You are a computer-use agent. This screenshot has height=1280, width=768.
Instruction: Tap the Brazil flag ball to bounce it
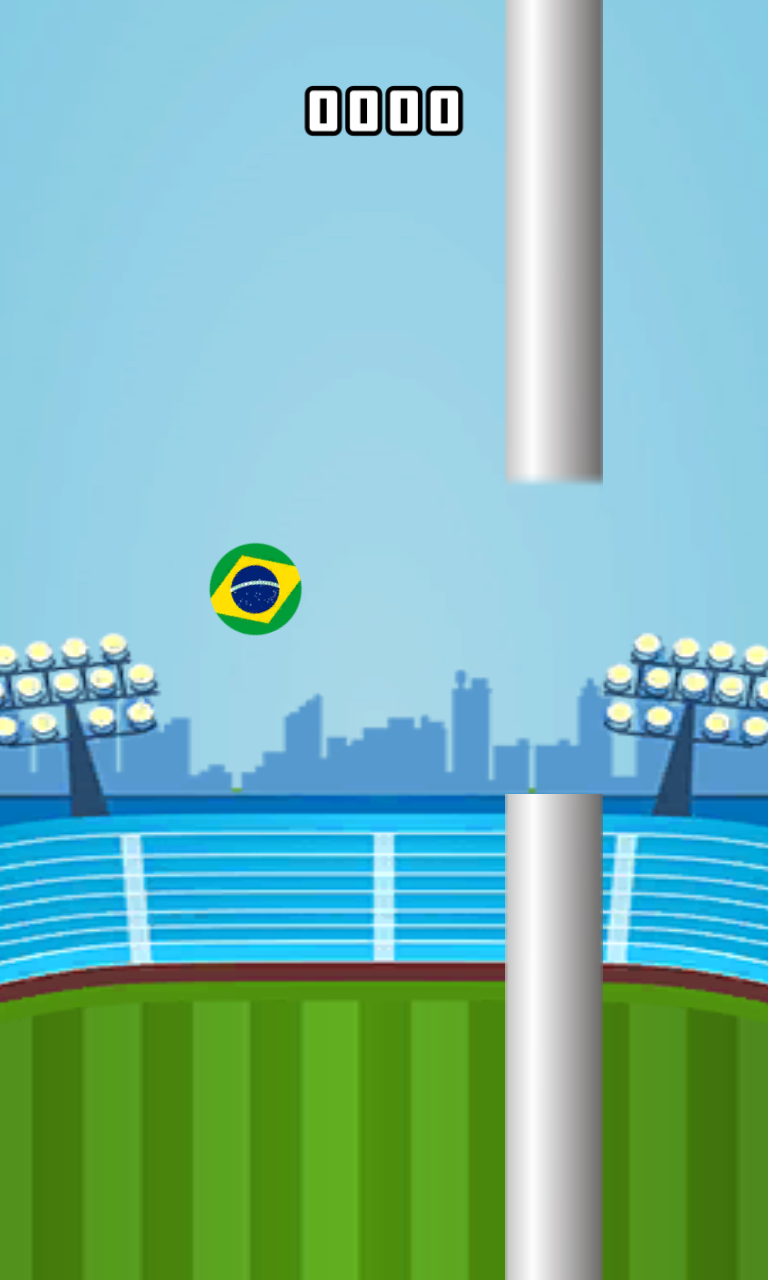(x=255, y=589)
